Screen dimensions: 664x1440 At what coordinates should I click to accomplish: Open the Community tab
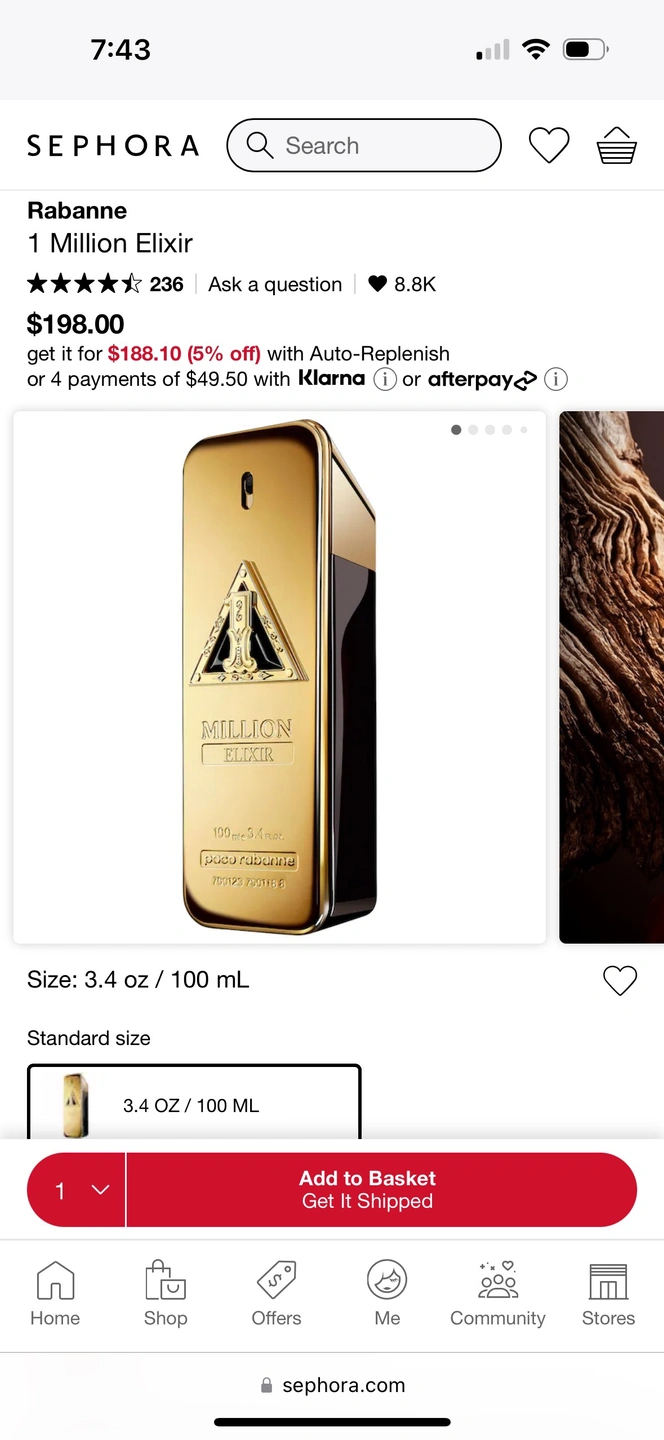[497, 1294]
